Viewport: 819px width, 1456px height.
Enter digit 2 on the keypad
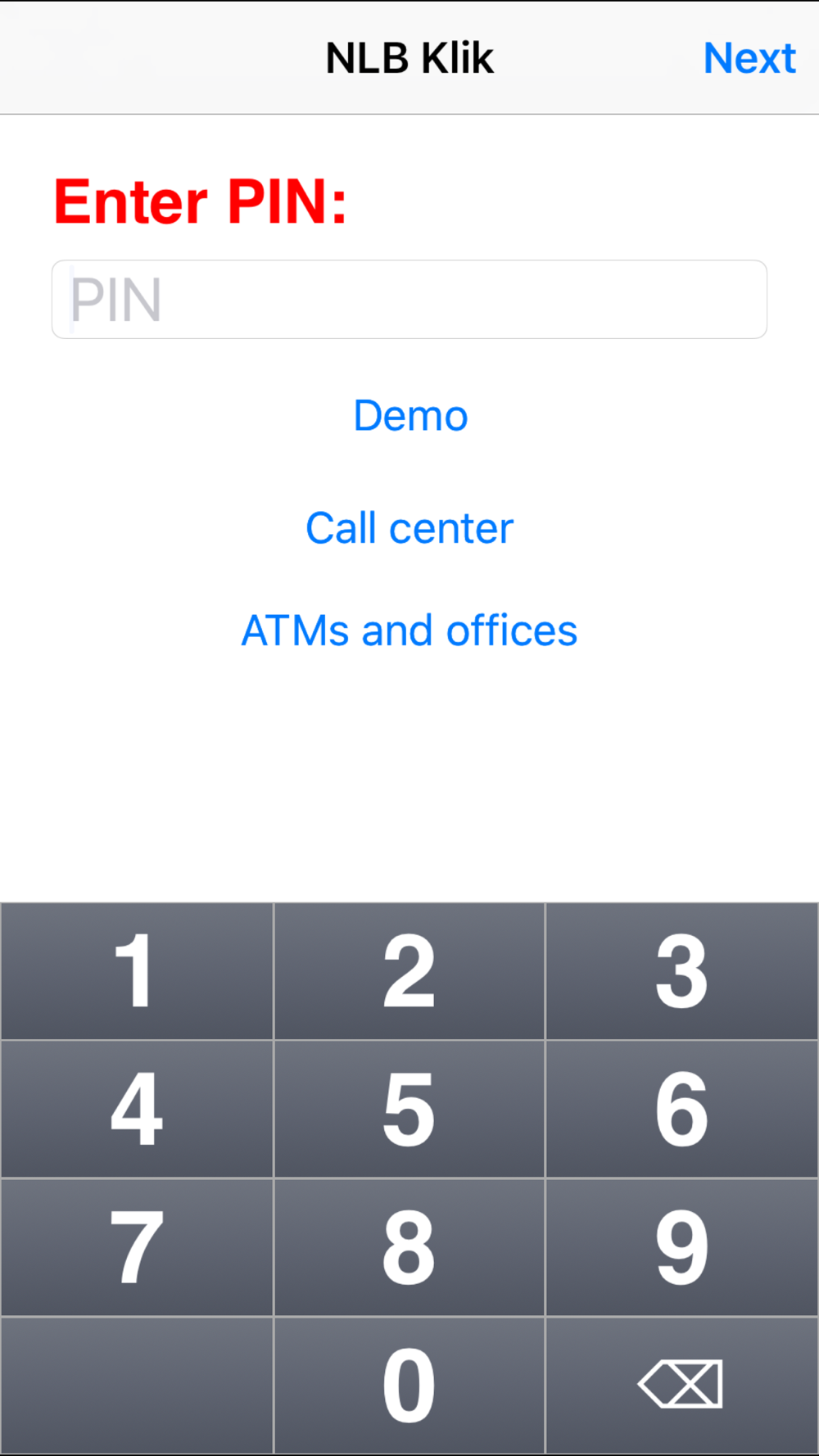[x=409, y=971]
